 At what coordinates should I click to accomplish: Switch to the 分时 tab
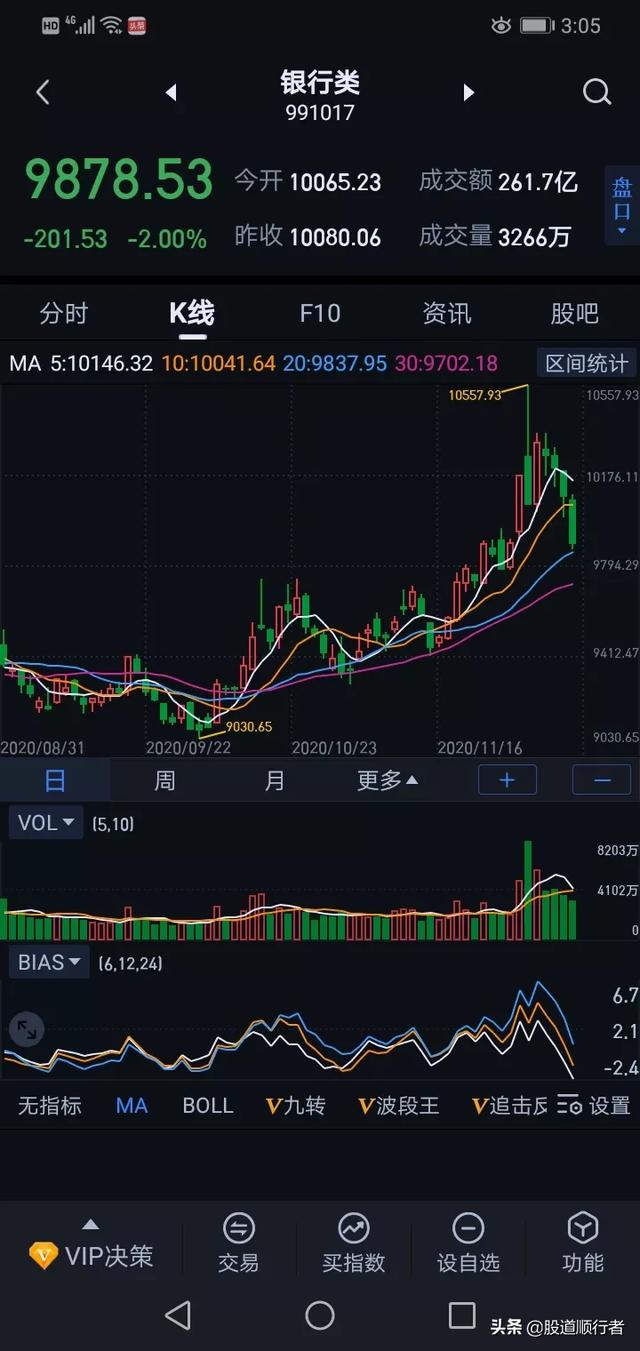(x=64, y=313)
